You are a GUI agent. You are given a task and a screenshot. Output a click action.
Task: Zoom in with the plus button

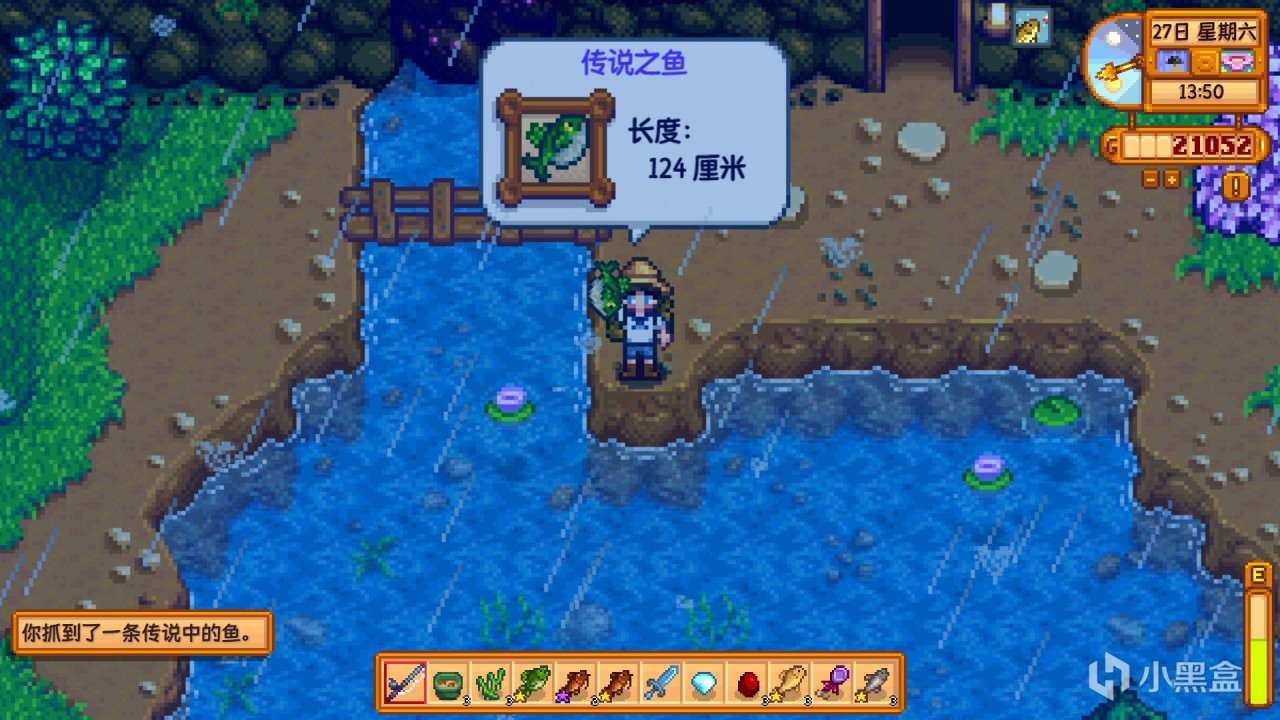click(x=1171, y=179)
